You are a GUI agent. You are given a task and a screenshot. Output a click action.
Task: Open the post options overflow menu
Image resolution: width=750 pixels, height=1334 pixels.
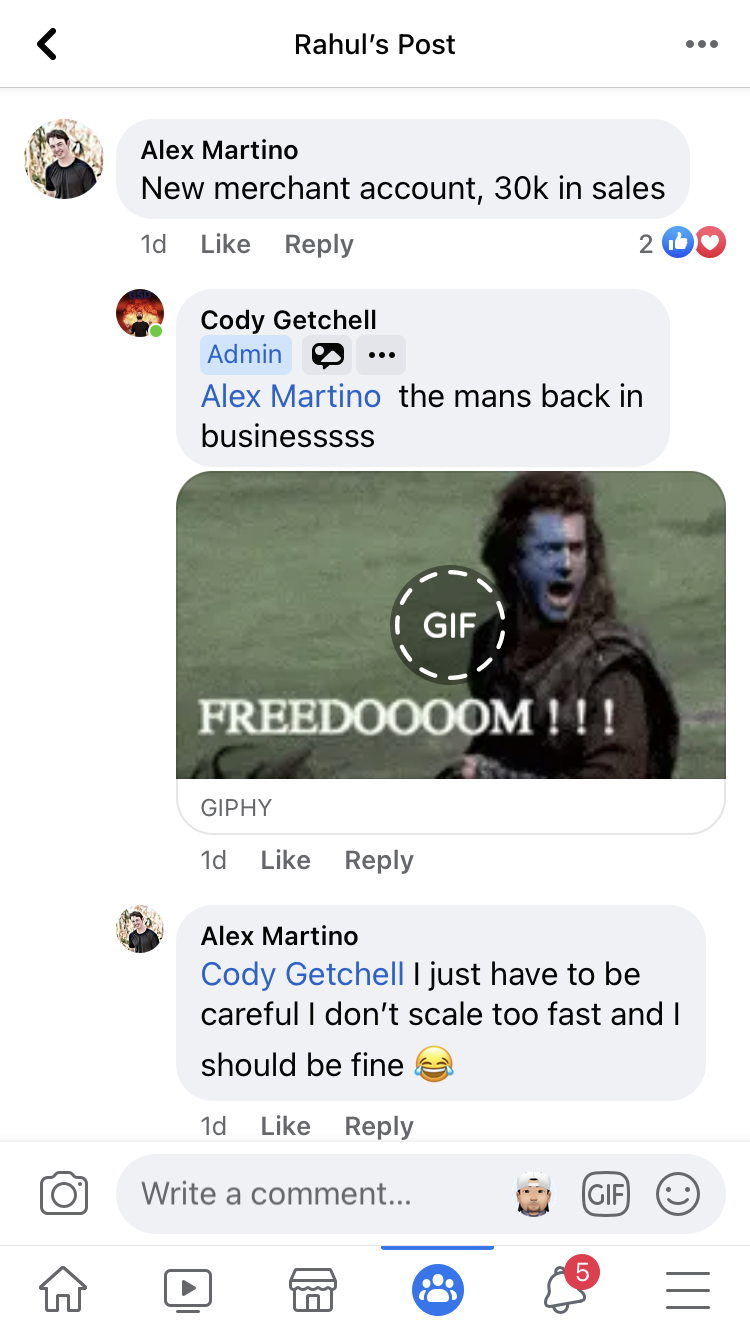pyautogui.click(x=701, y=44)
